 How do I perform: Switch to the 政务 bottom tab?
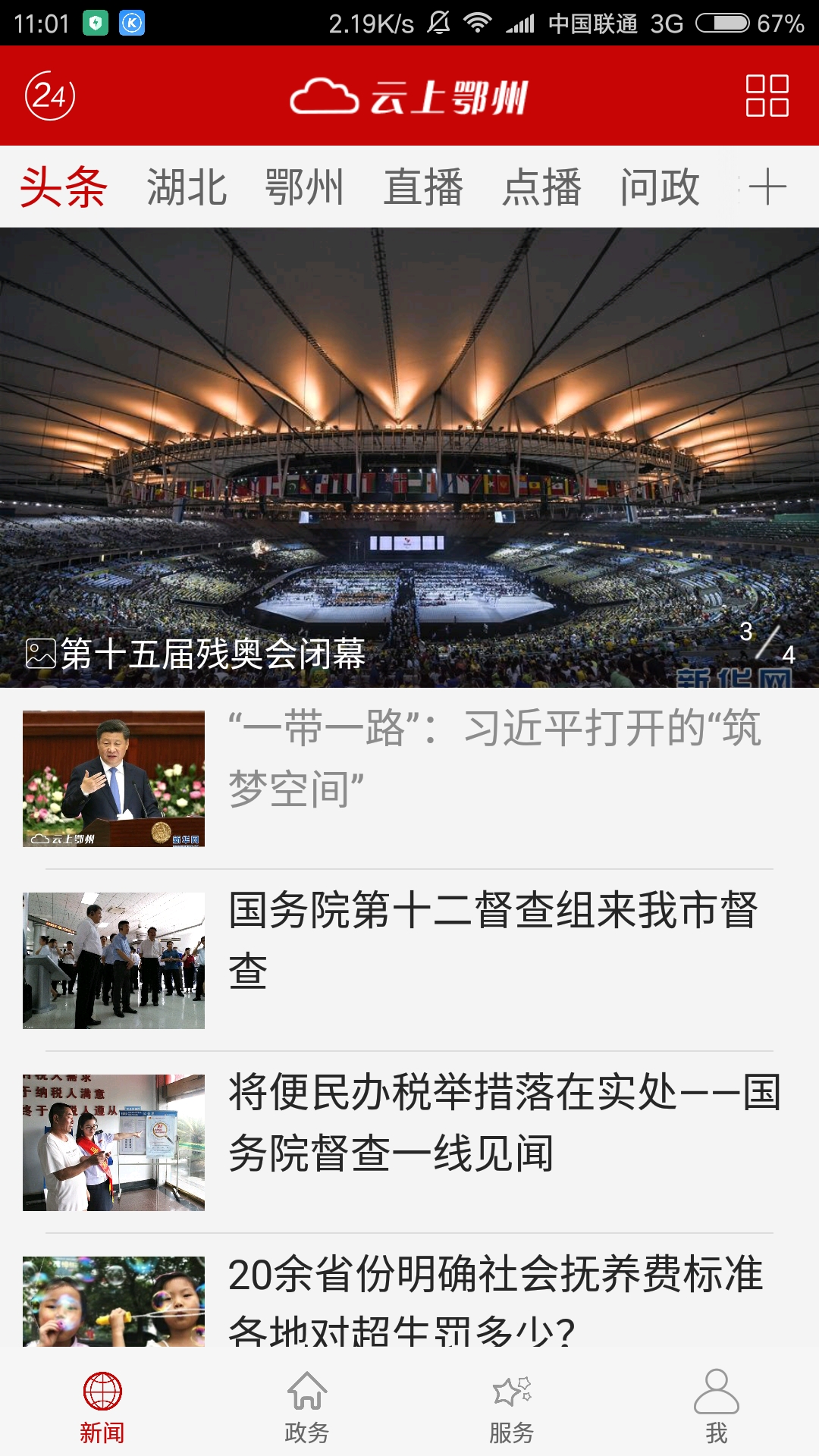(x=307, y=1407)
